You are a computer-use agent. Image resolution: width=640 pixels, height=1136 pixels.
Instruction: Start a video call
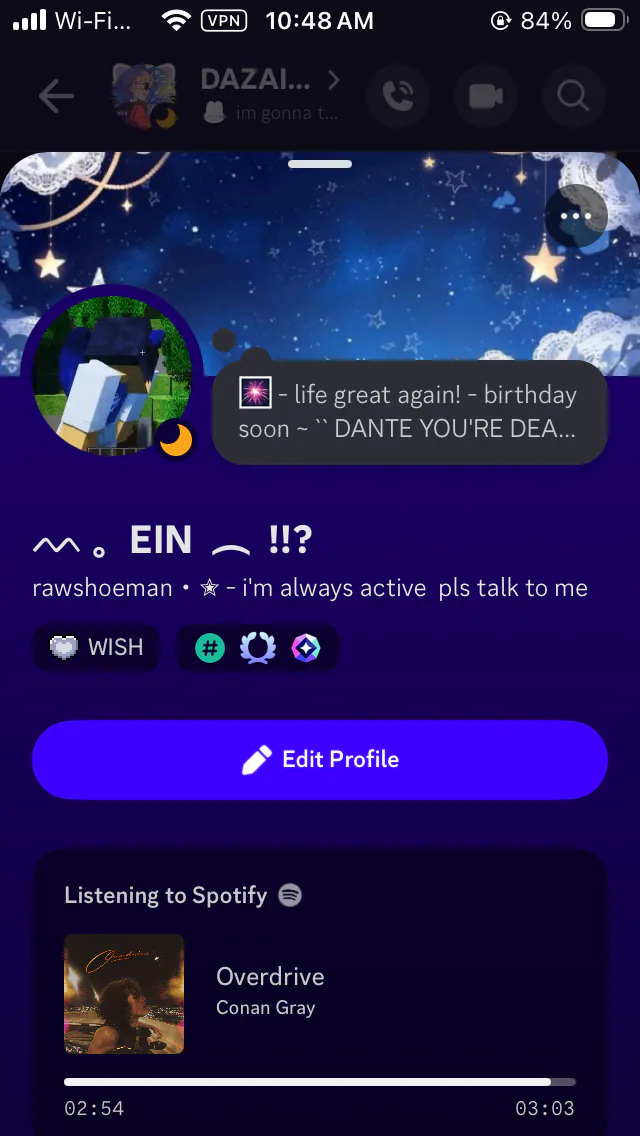click(x=485, y=96)
